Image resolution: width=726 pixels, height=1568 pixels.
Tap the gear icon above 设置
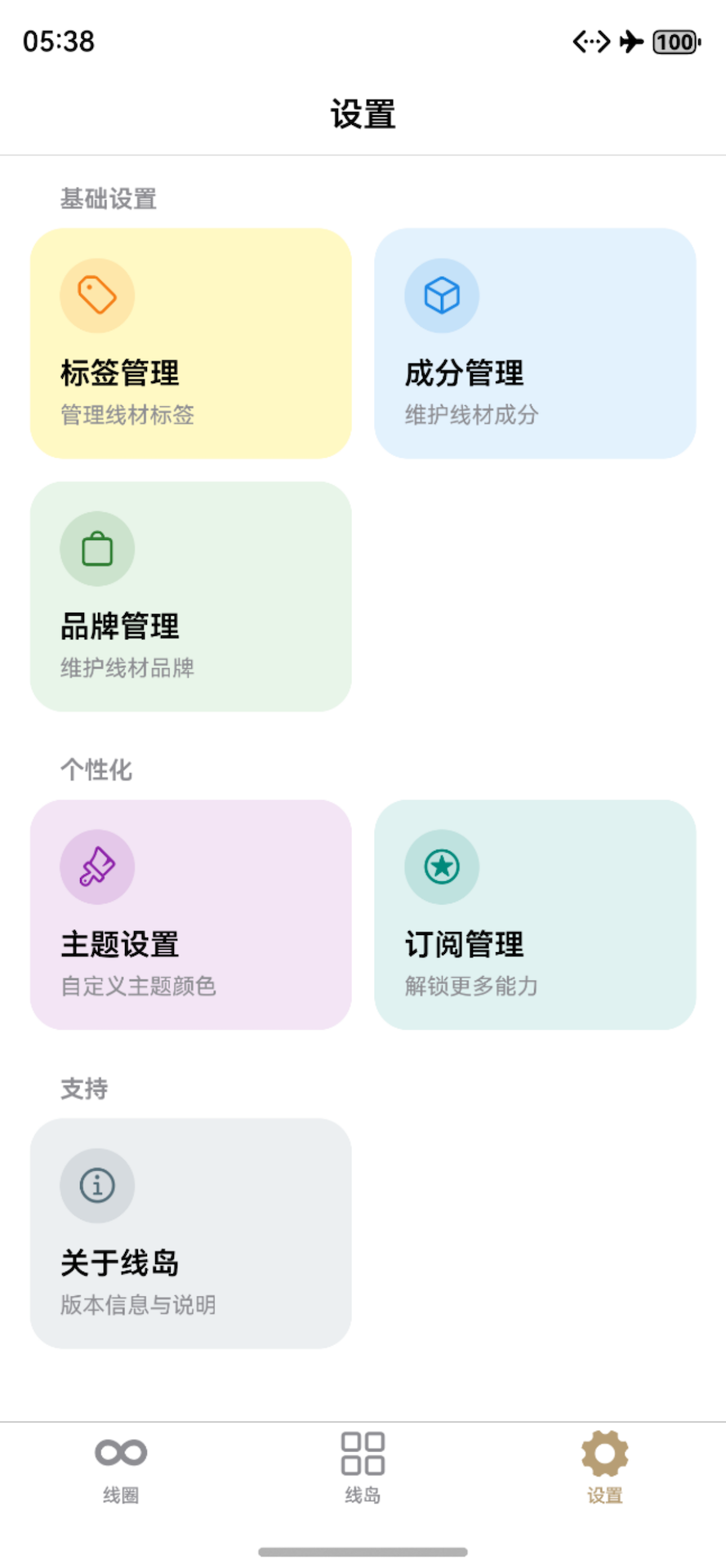604,1452
